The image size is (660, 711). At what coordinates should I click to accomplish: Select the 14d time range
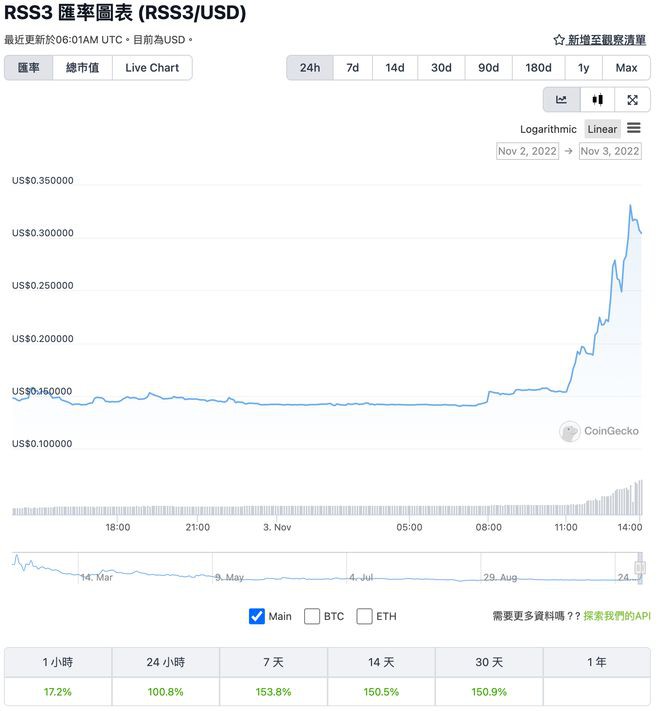(x=395, y=68)
